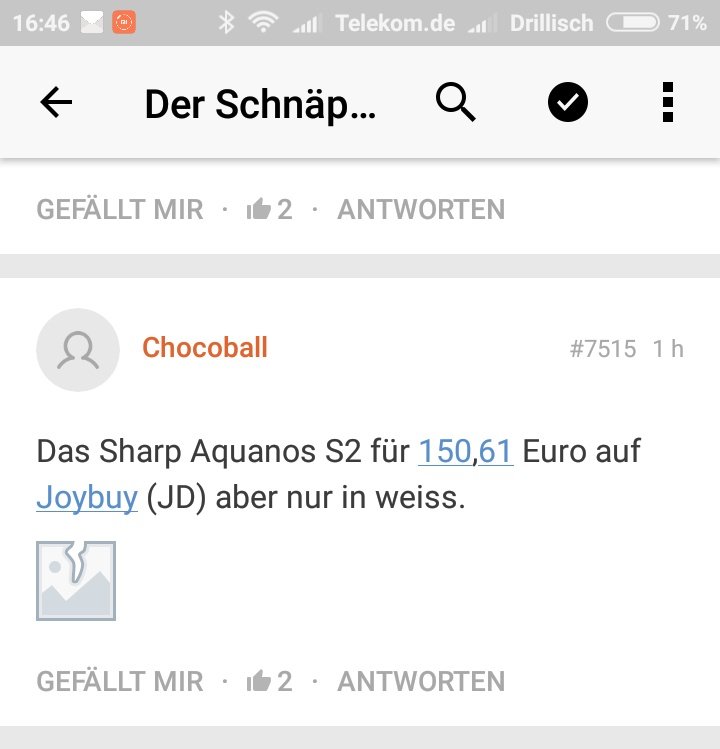Show who liked Chocoball's post
Screen dimensions: 720x749
pyautogui.click(x=270, y=682)
